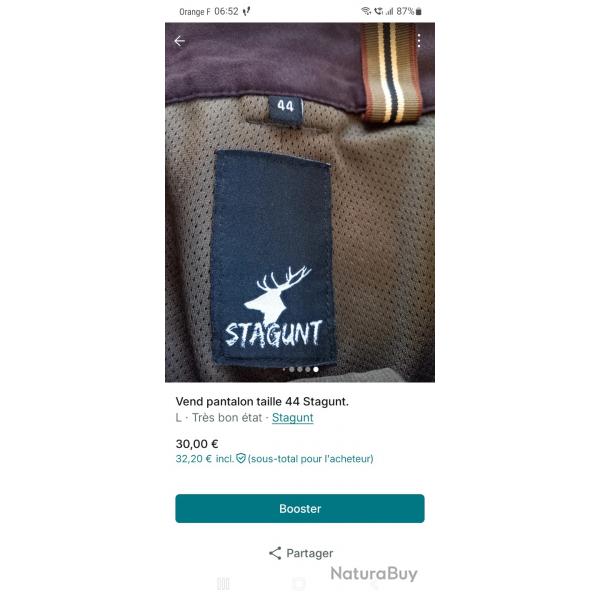Share this listing via Partager
The width and height of the screenshot is (600, 600).
(300, 553)
